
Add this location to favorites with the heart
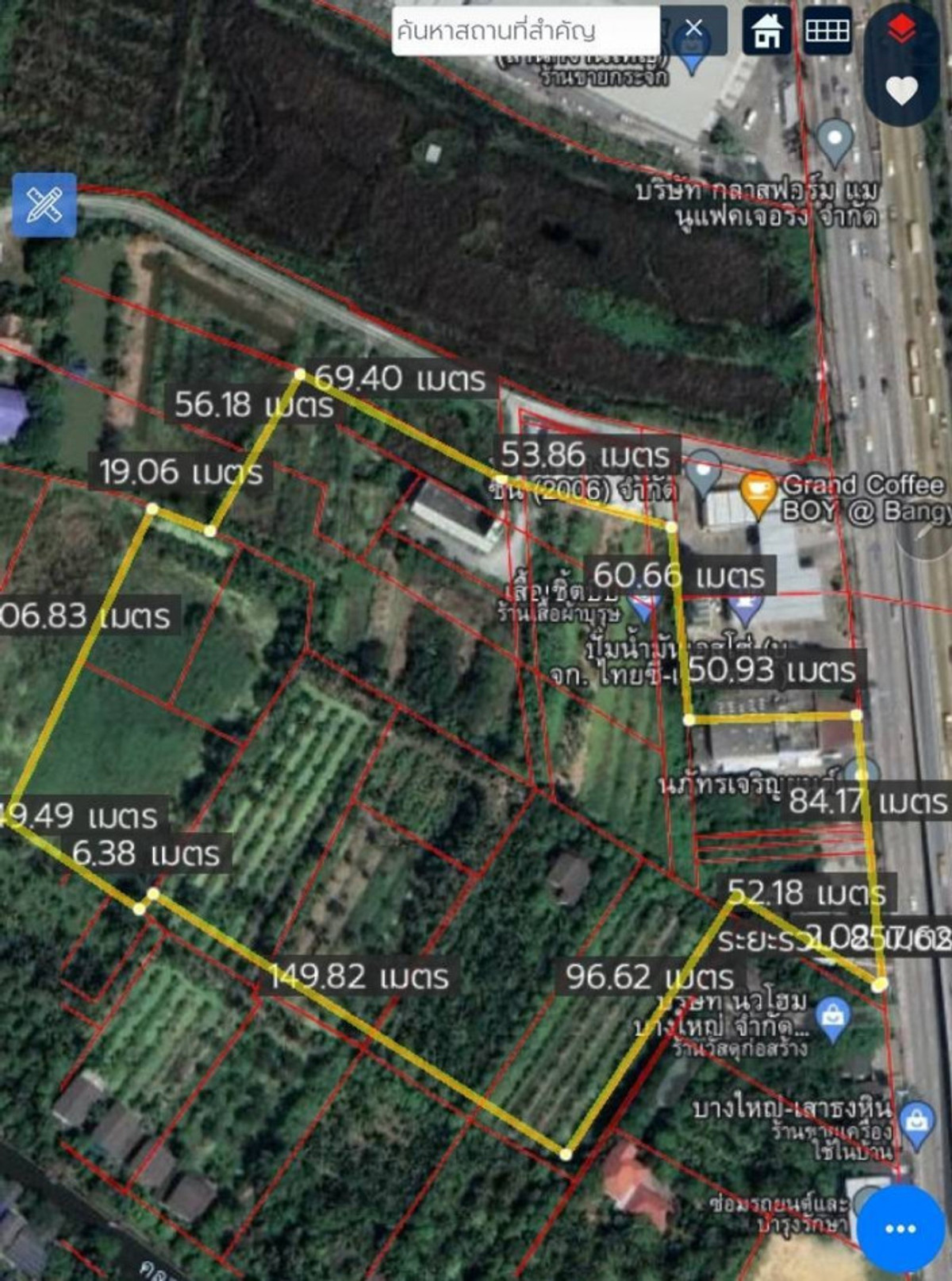901,90
